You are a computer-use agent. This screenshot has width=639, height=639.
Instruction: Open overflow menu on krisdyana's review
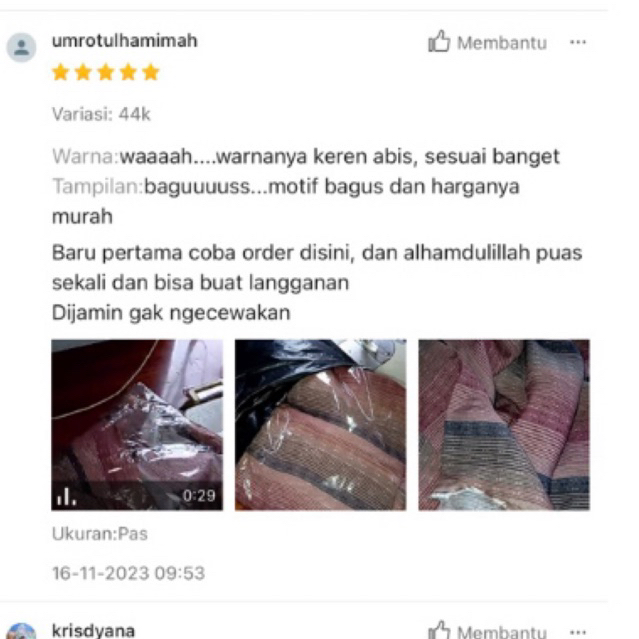(577, 631)
